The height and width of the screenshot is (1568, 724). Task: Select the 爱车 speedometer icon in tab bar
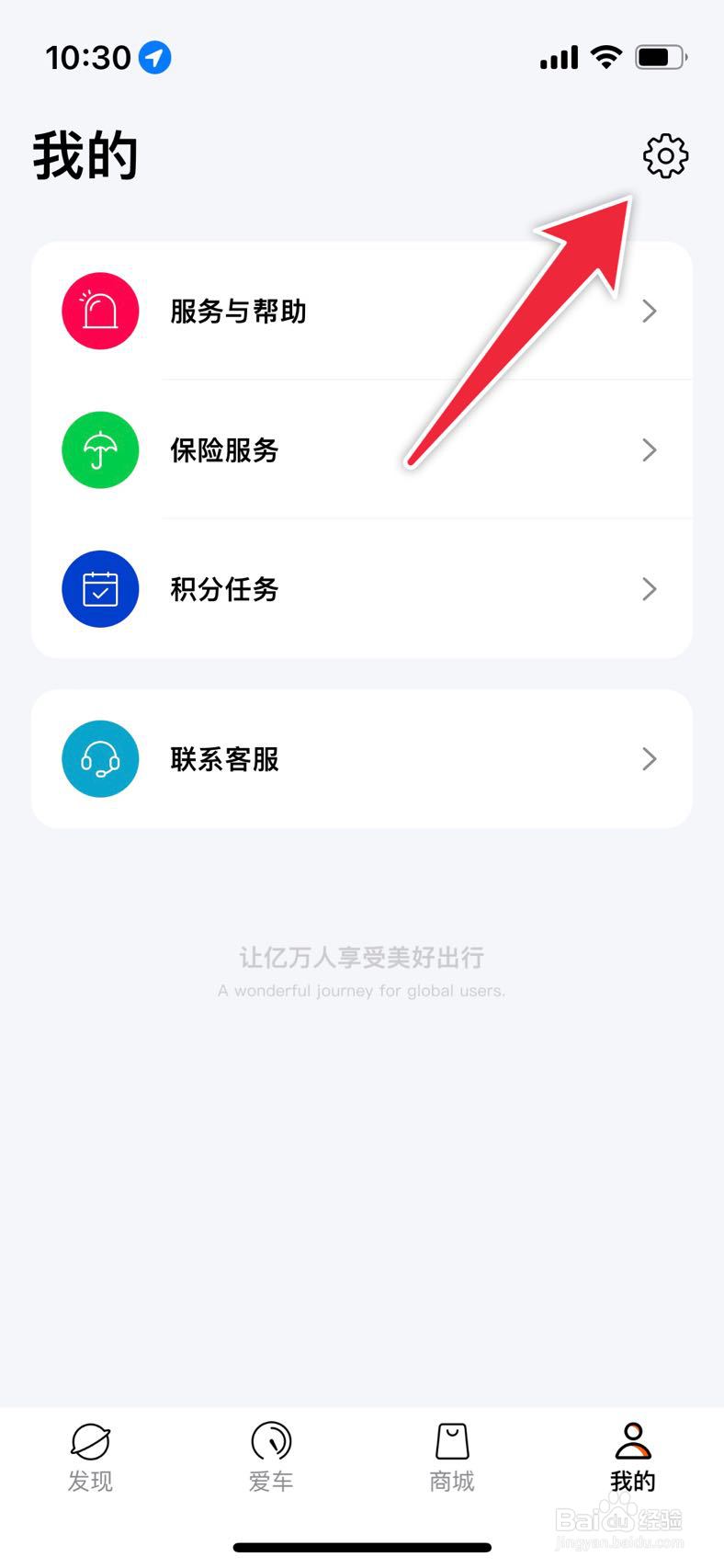tap(270, 1440)
